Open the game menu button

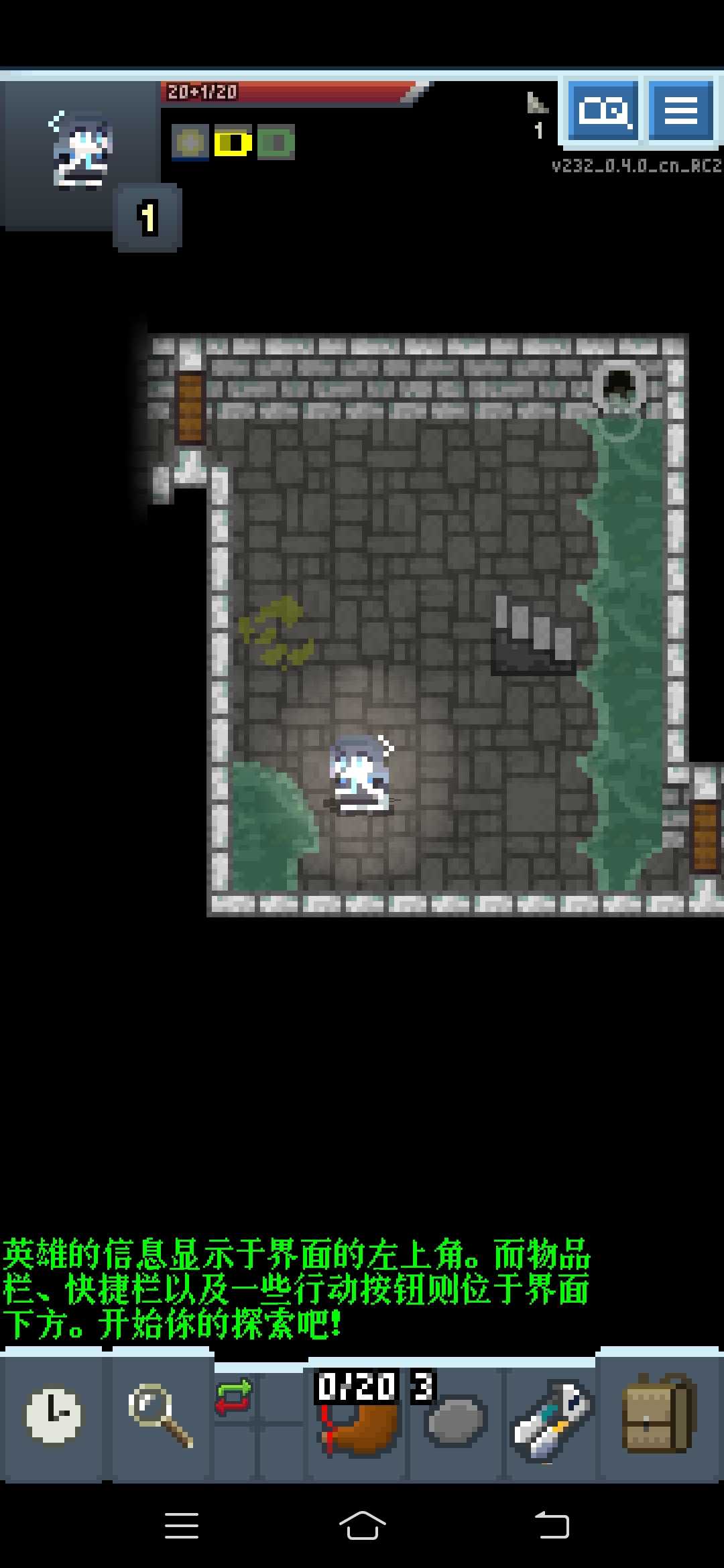682,111
